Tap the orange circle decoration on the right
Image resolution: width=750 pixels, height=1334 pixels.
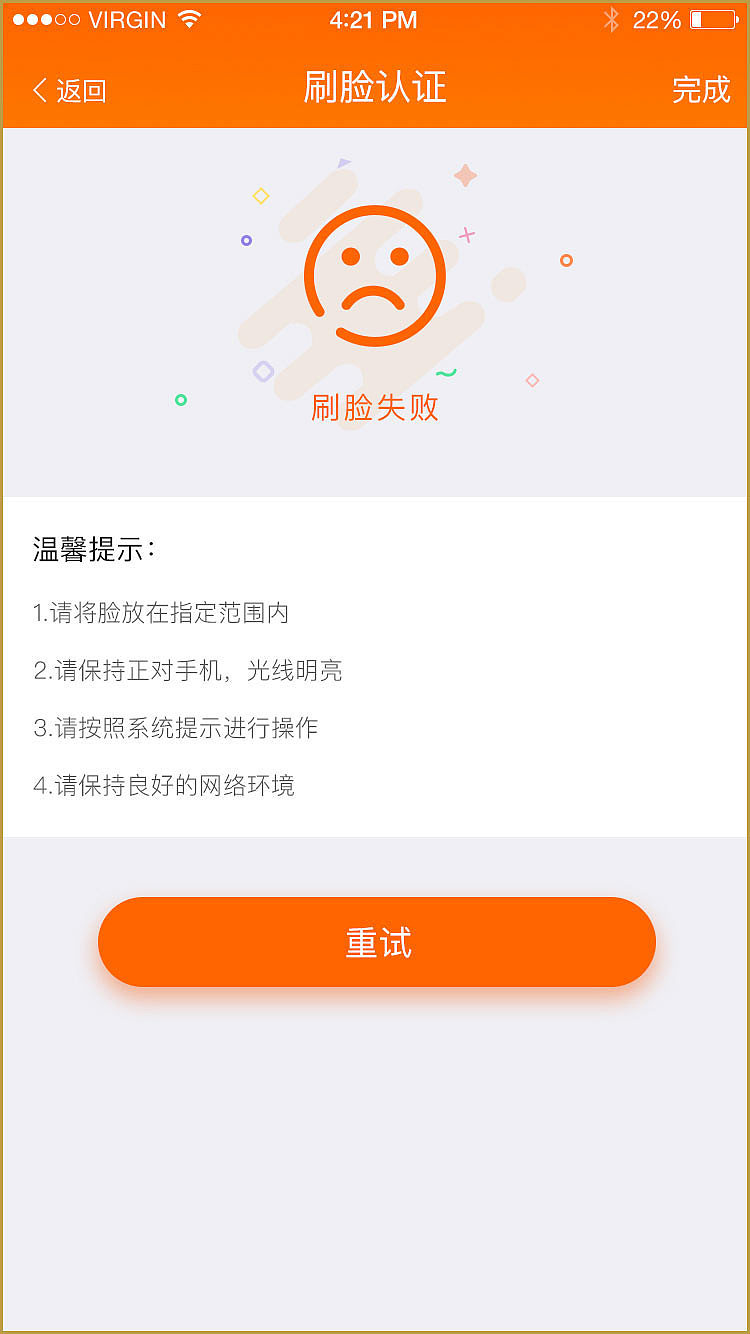(566, 260)
